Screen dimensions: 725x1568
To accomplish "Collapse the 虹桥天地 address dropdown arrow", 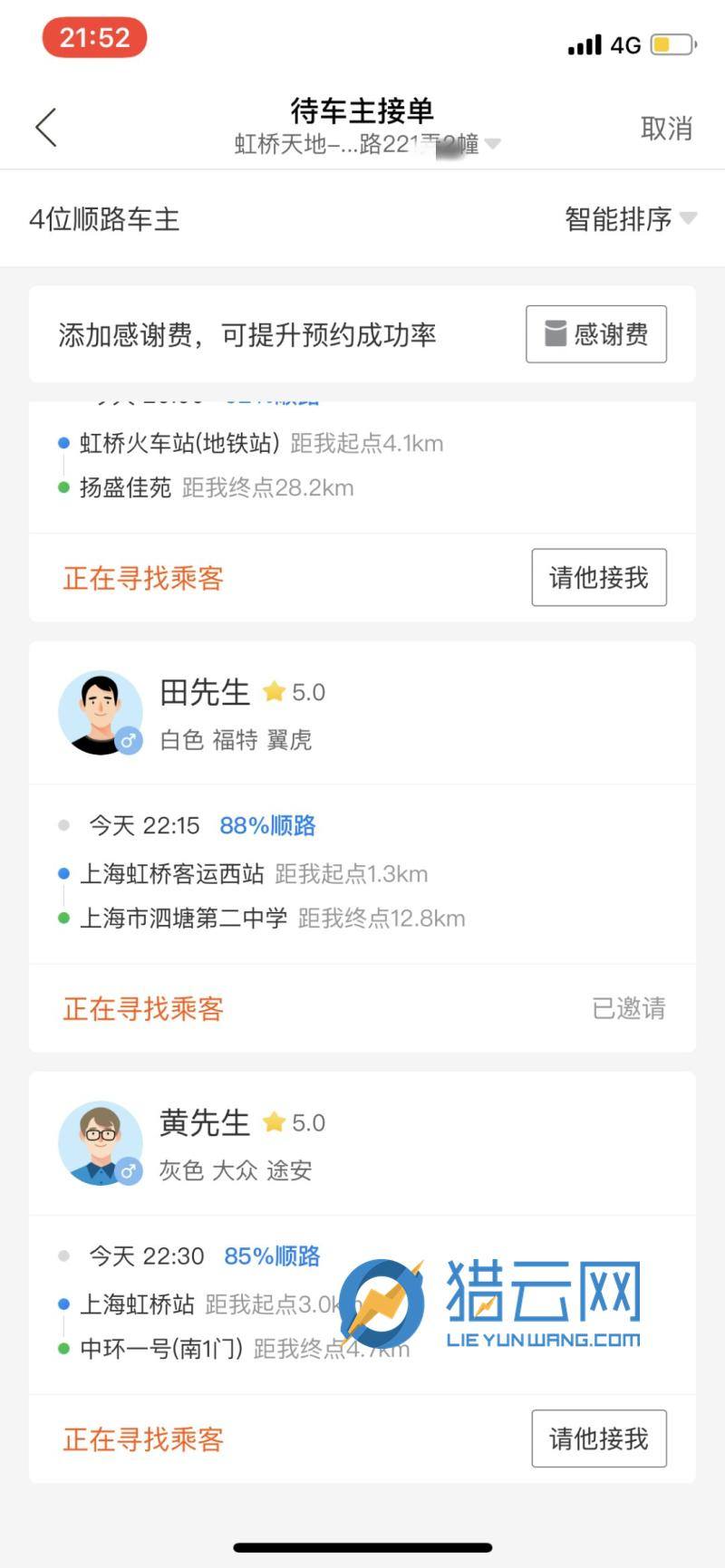I will (492, 144).
